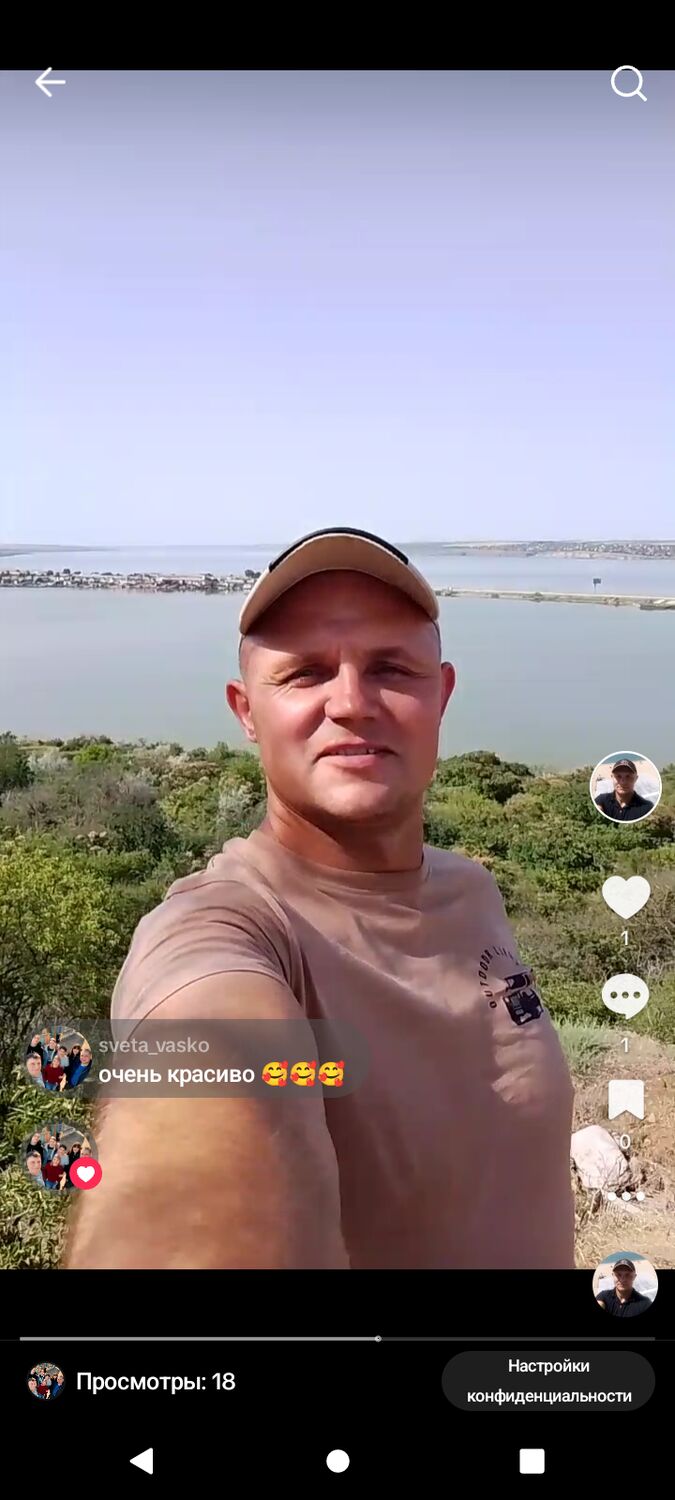
Task: View the sveta_vasko comment
Action: click(220, 1062)
